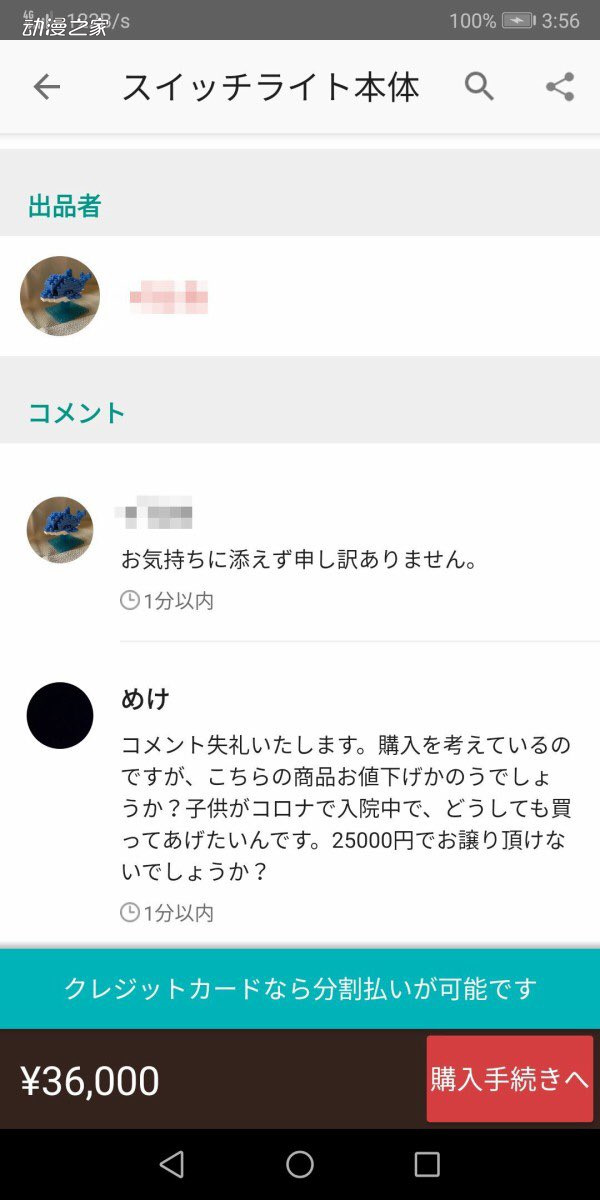Open the クレジットカードなら分割払いが可能です banner
Viewport: 600px width, 1200px height.
point(300,989)
